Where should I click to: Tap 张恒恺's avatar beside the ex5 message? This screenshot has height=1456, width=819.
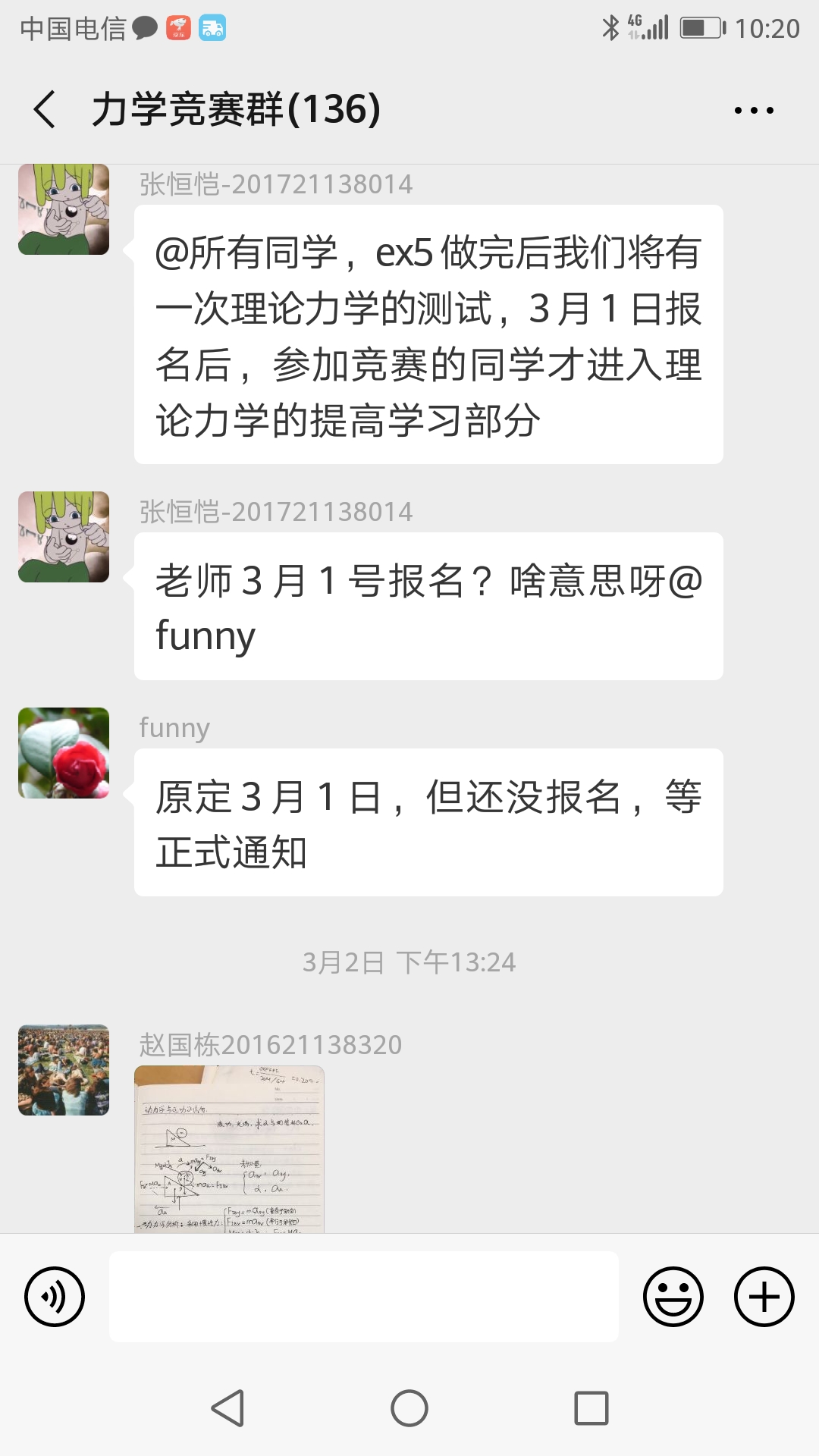point(64,209)
